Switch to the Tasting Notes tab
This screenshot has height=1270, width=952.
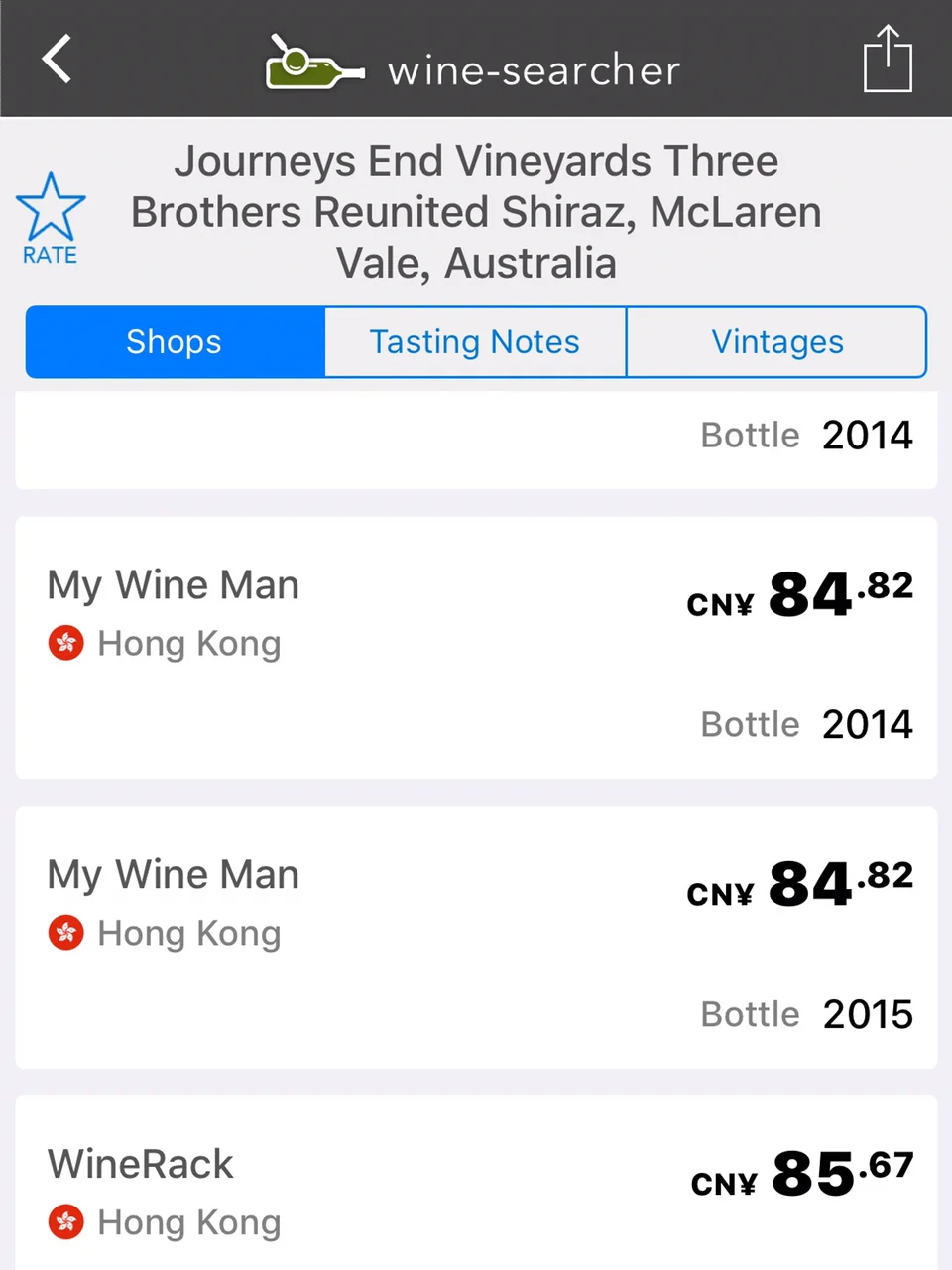(475, 342)
